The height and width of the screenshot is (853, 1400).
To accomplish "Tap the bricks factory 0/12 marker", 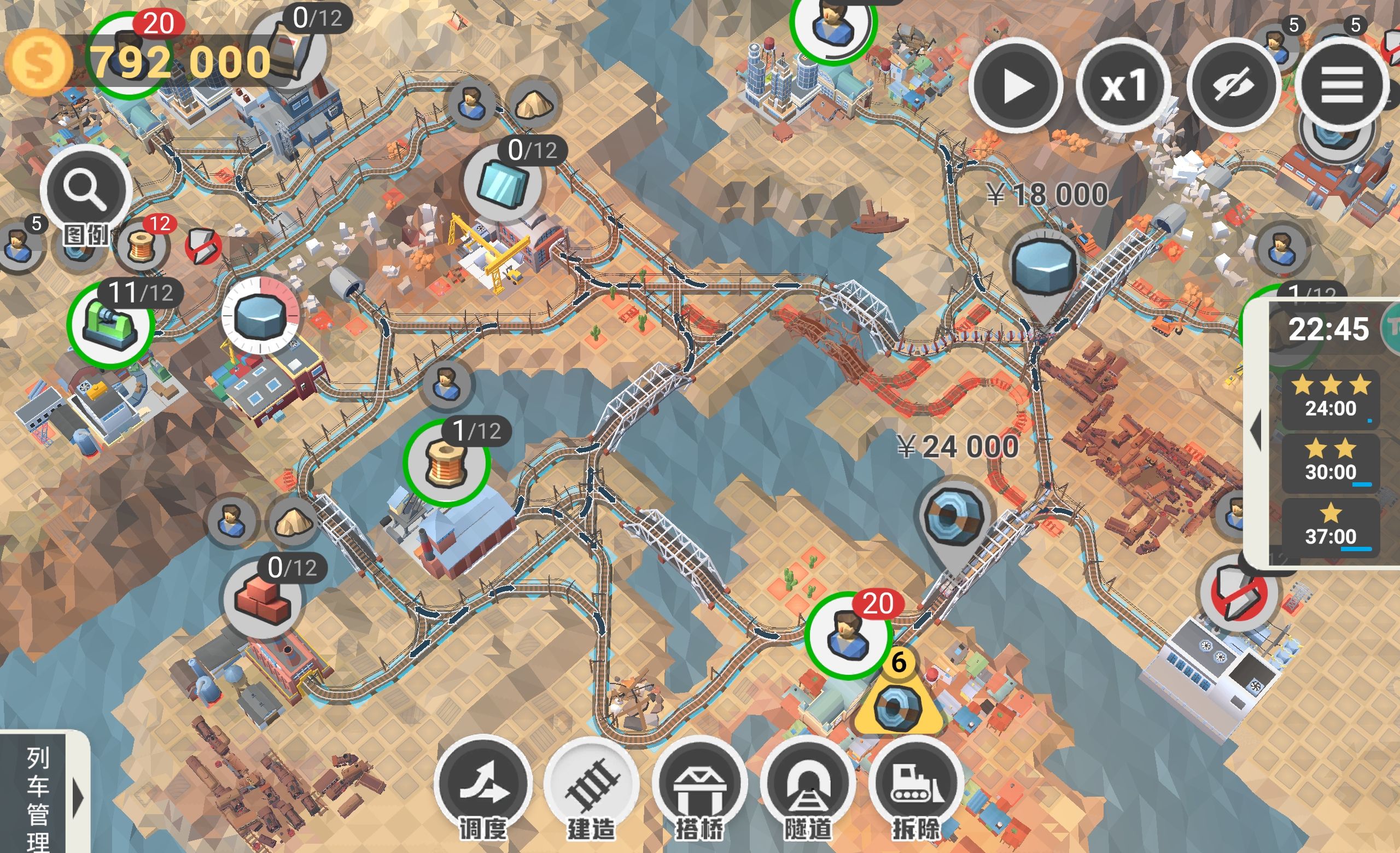I will (261, 599).
